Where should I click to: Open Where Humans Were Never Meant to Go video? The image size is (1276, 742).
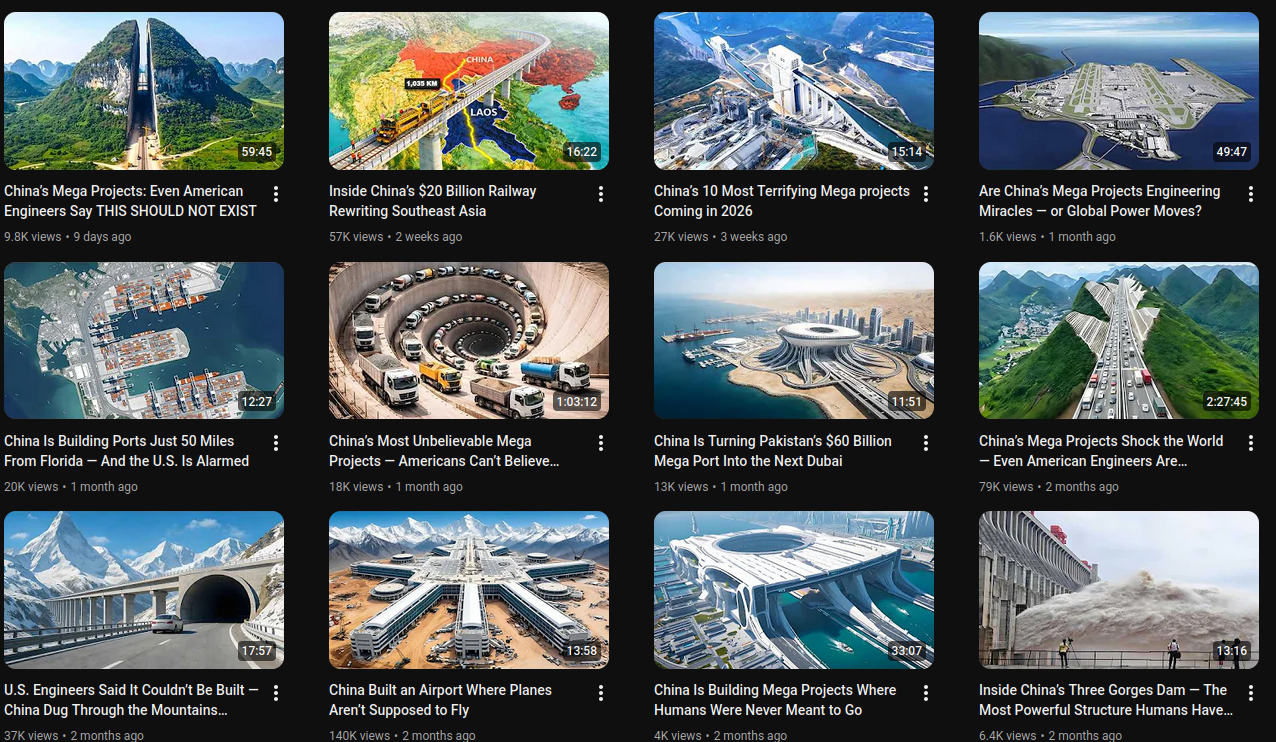[x=794, y=590]
